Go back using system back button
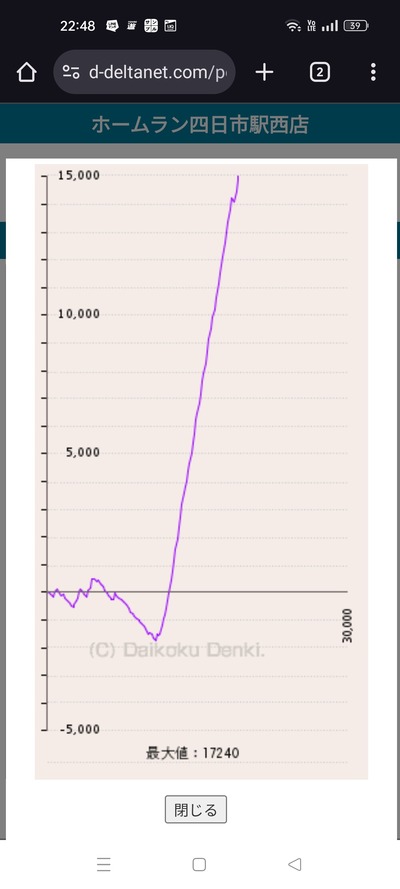The height and width of the screenshot is (889, 400). pos(294,864)
